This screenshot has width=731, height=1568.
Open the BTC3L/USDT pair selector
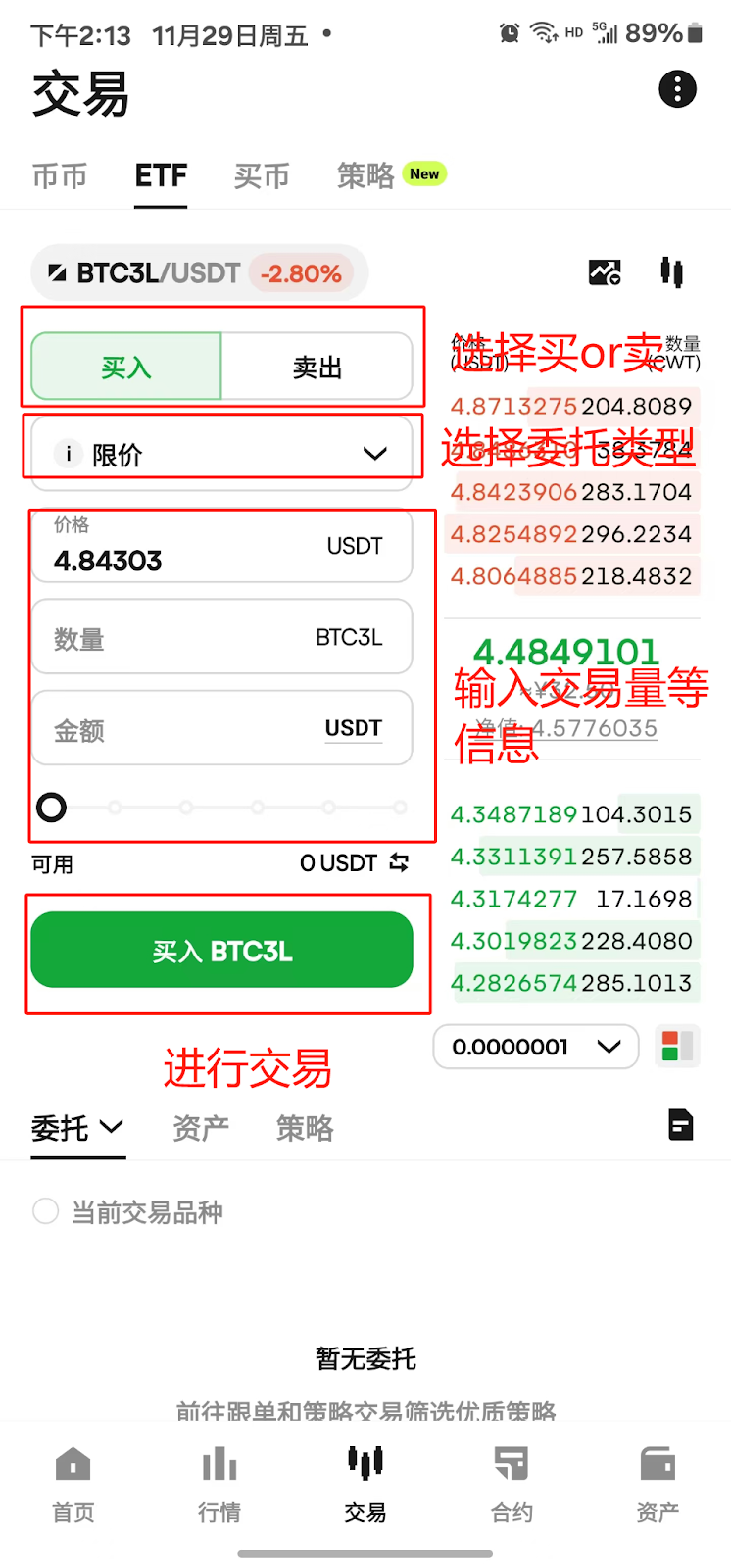(x=159, y=272)
